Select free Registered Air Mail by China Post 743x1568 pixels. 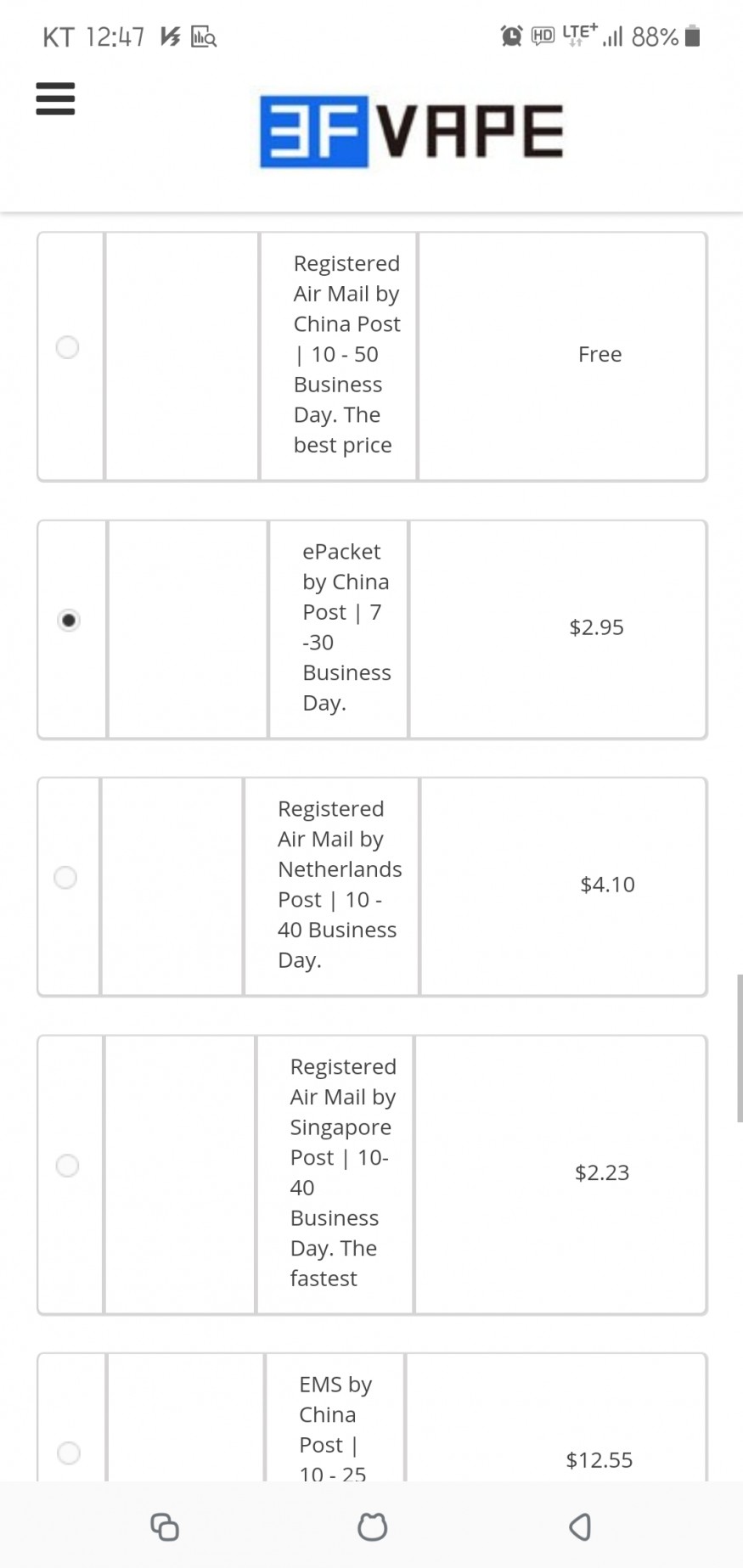pyautogui.click(x=67, y=347)
